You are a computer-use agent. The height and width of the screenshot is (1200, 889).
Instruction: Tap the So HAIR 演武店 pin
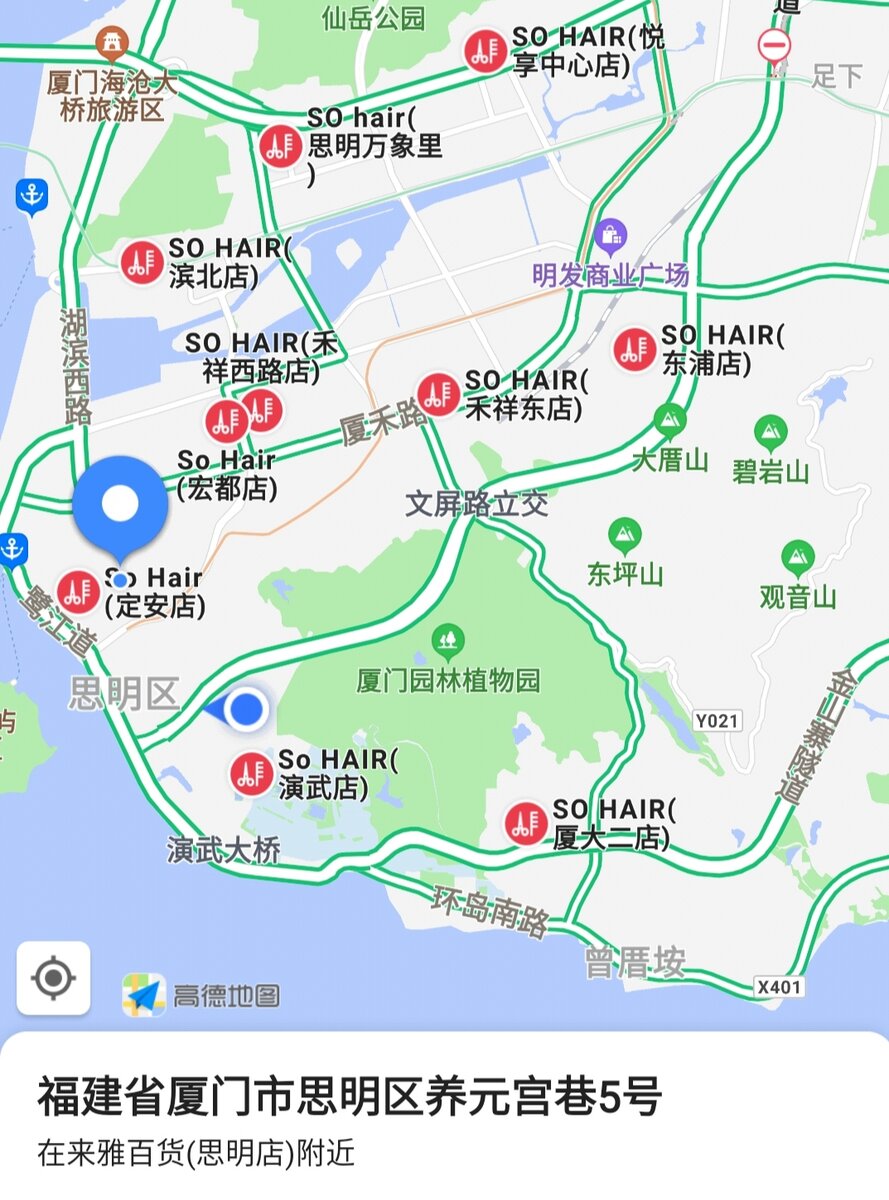pos(251,774)
